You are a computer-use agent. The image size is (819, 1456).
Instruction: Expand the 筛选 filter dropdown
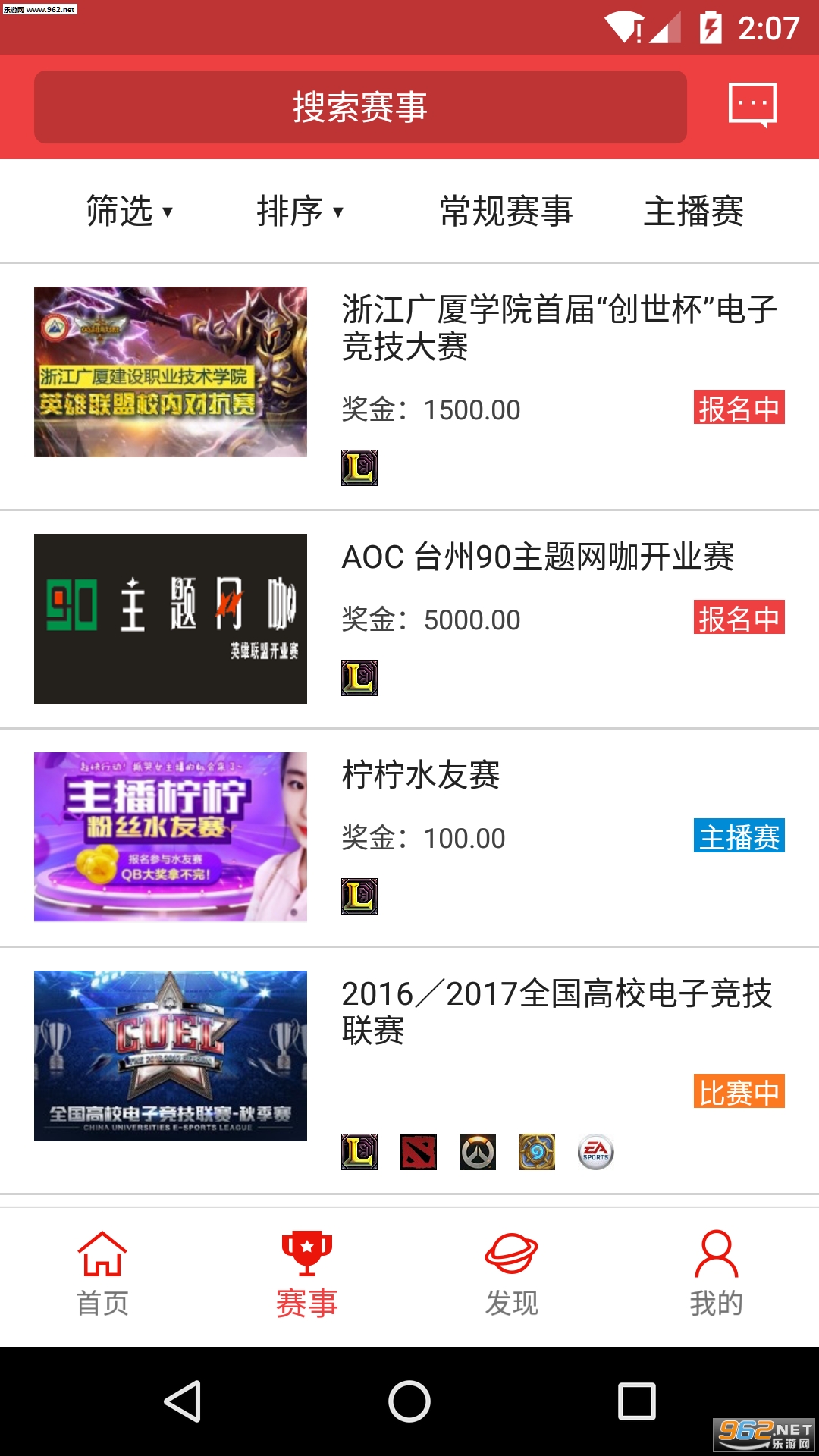pos(130,211)
